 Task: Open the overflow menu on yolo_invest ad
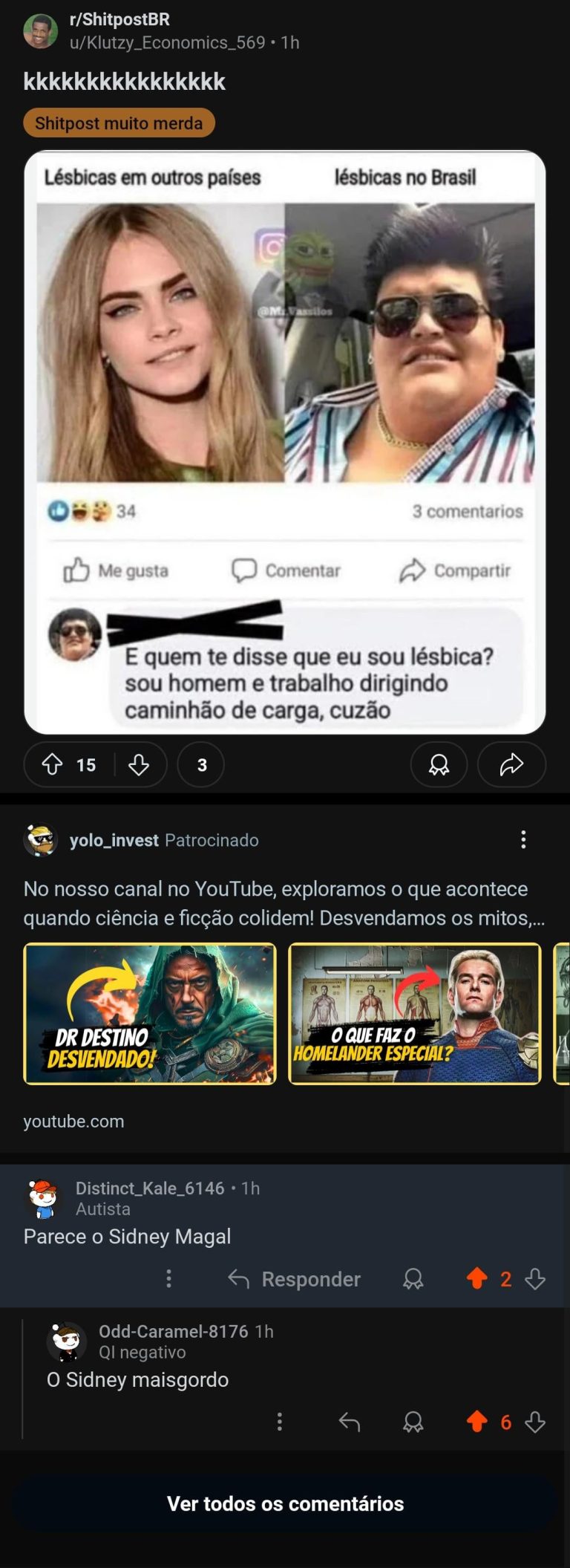pyautogui.click(x=523, y=840)
